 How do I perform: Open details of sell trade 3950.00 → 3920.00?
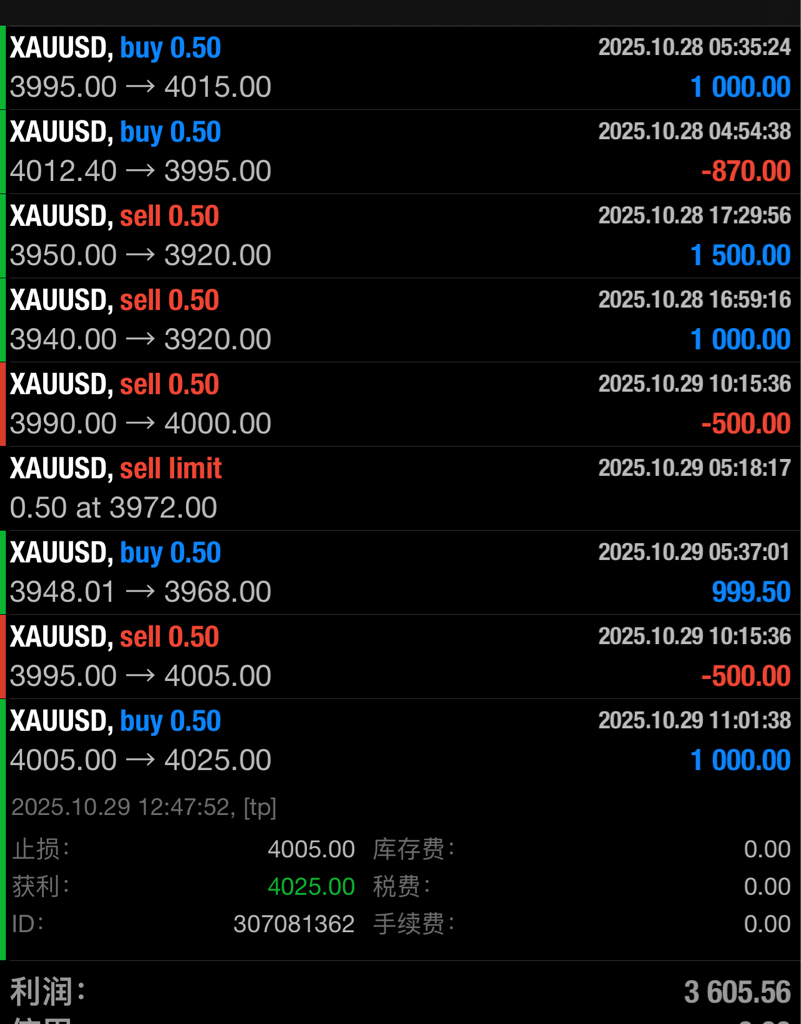(400, 236)
